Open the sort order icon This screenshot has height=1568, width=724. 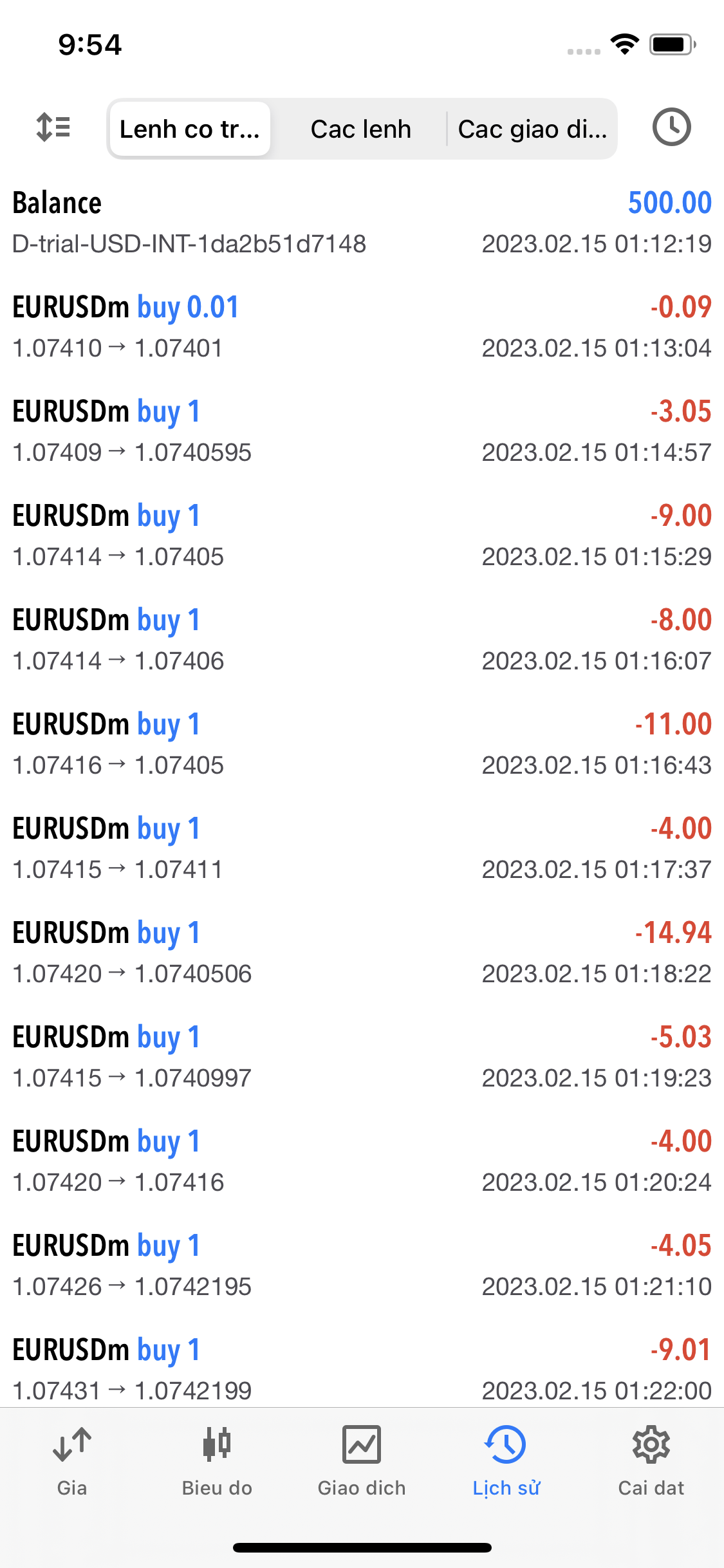click(x=53, y=127)
